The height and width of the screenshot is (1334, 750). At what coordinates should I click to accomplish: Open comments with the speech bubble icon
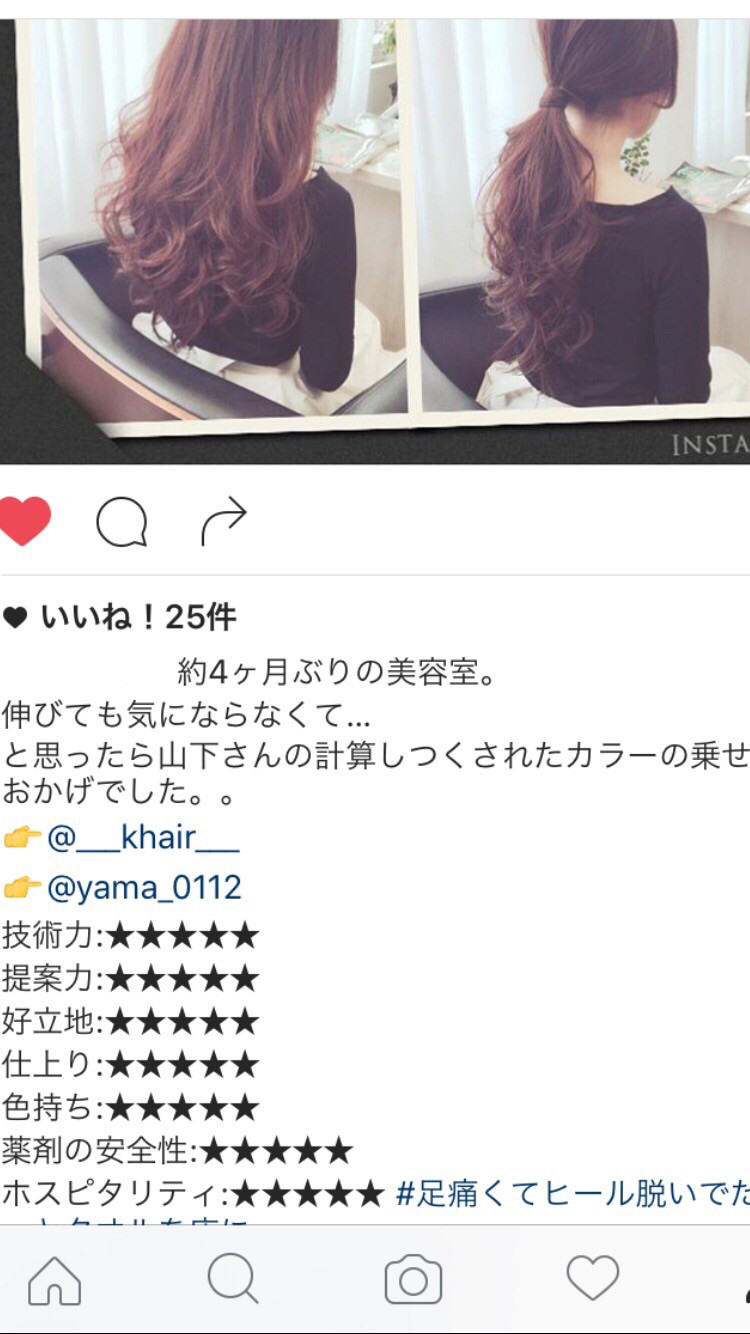[122, 522]
